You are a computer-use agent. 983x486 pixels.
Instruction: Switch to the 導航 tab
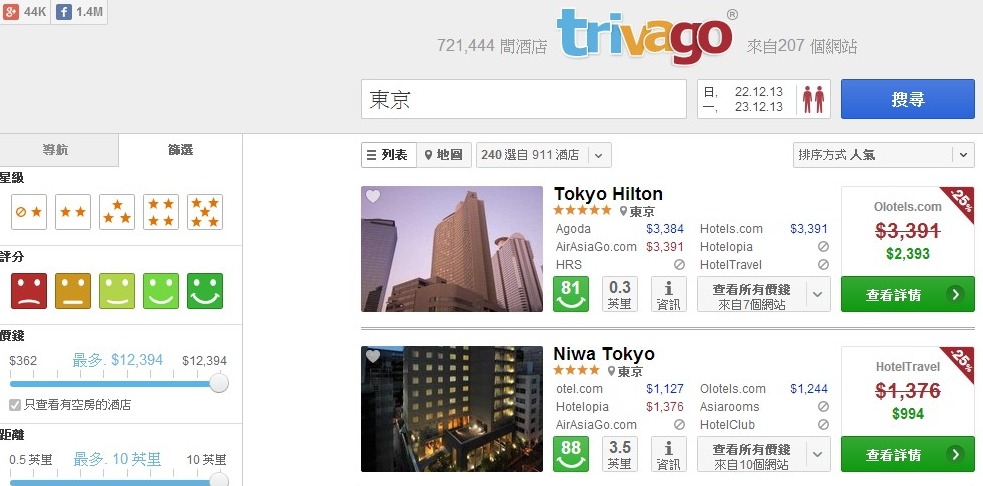coord(56,150)
